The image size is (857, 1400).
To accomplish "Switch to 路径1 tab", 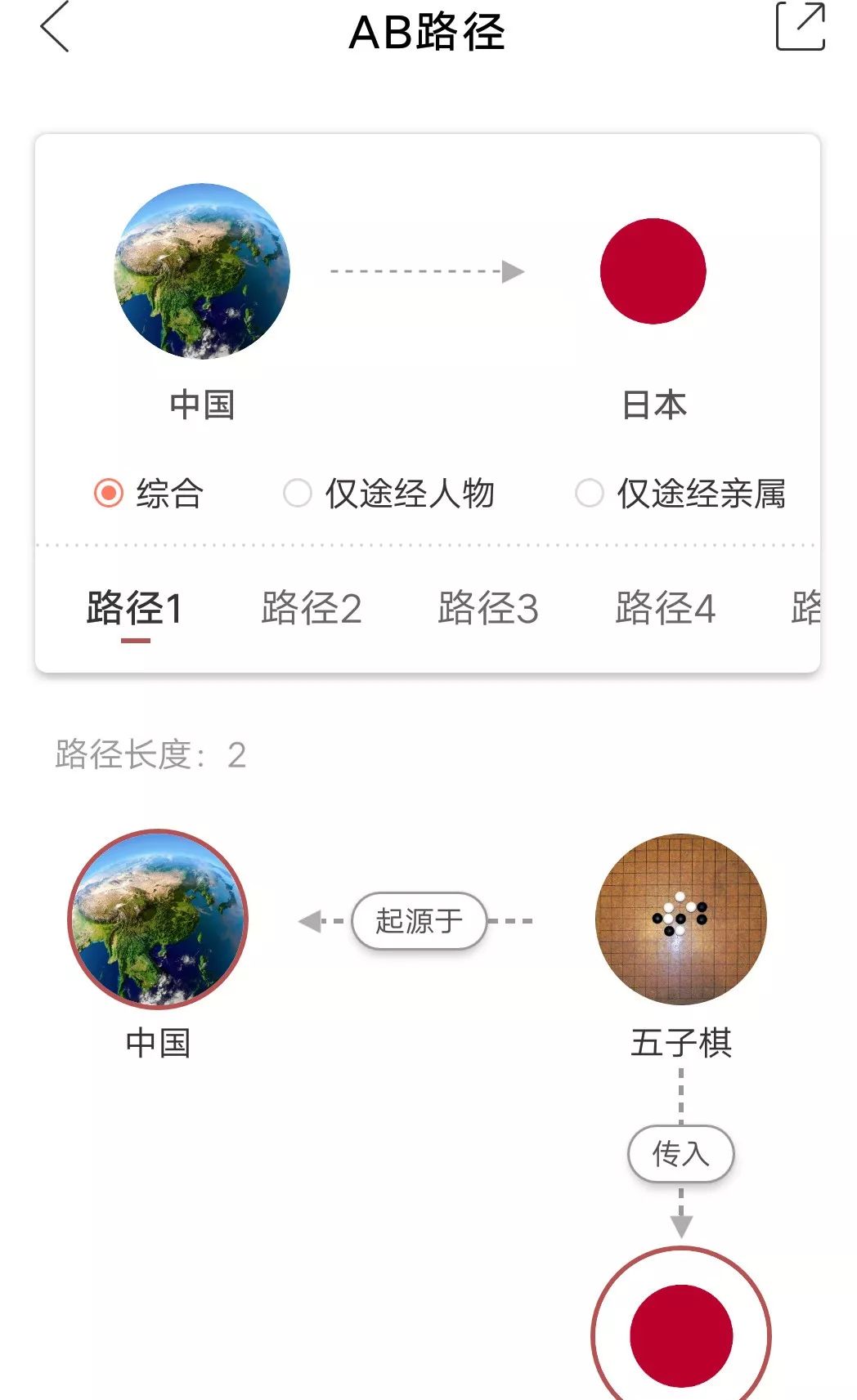I will pos(135,608).
